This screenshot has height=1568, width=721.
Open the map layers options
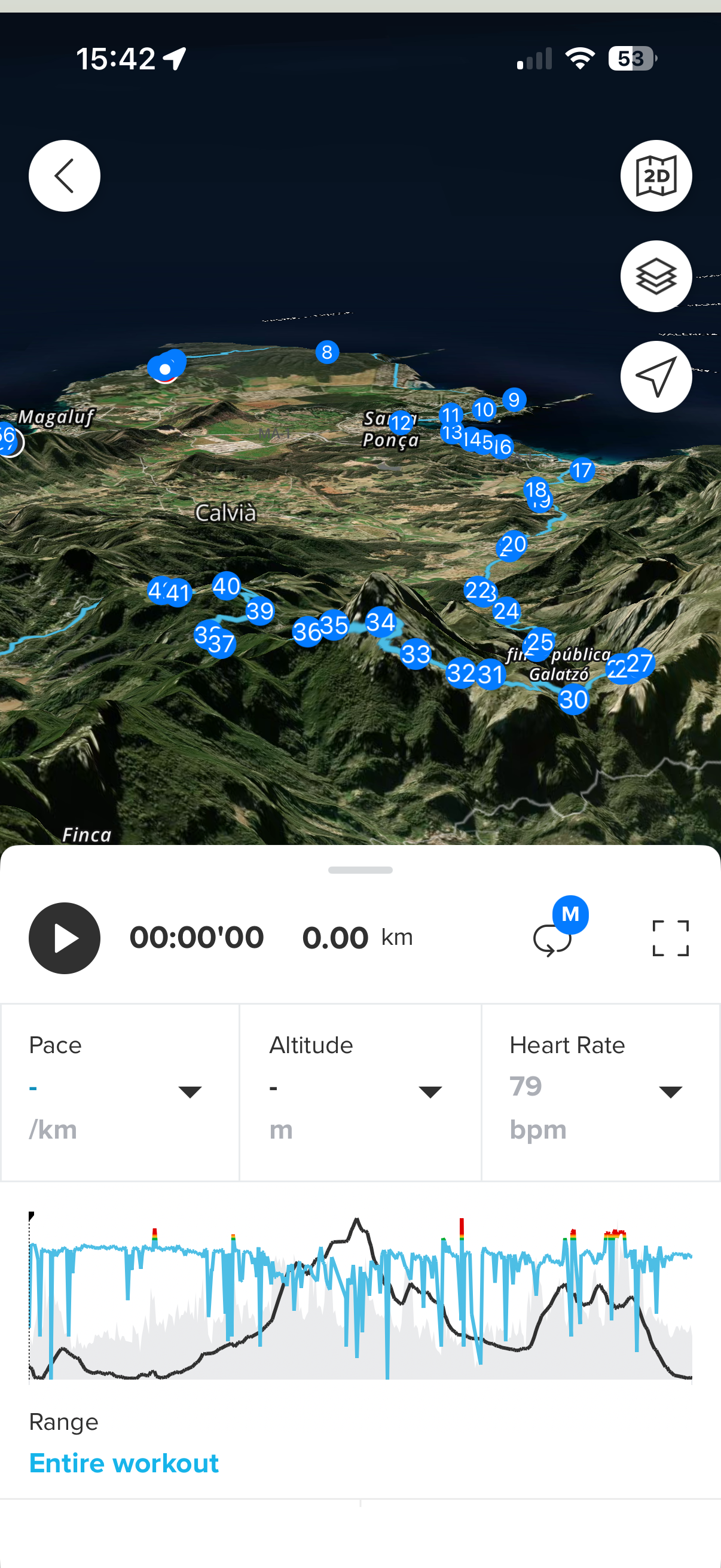(655, 276)
